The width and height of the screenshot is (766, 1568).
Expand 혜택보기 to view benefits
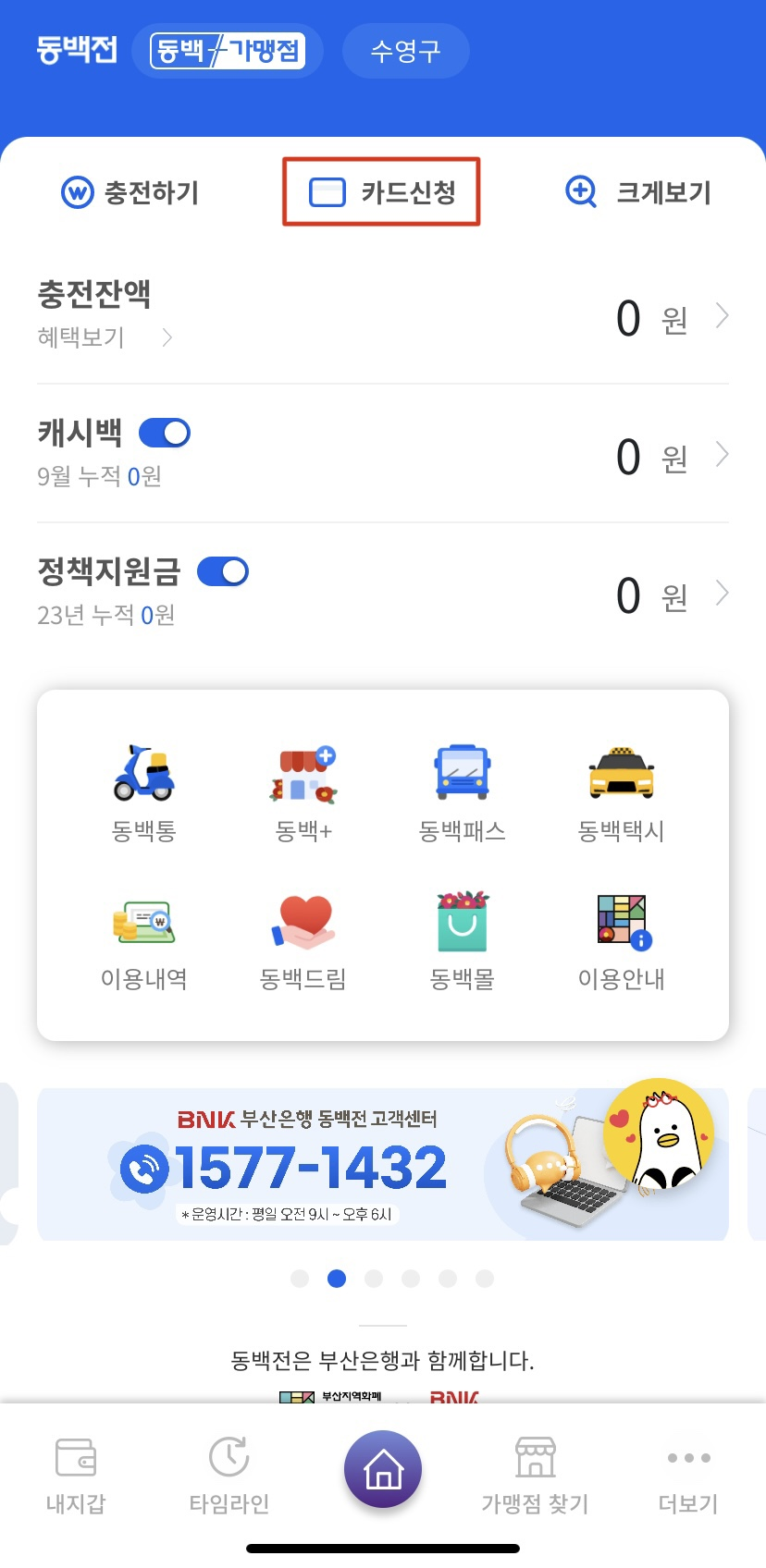[106, 337]
